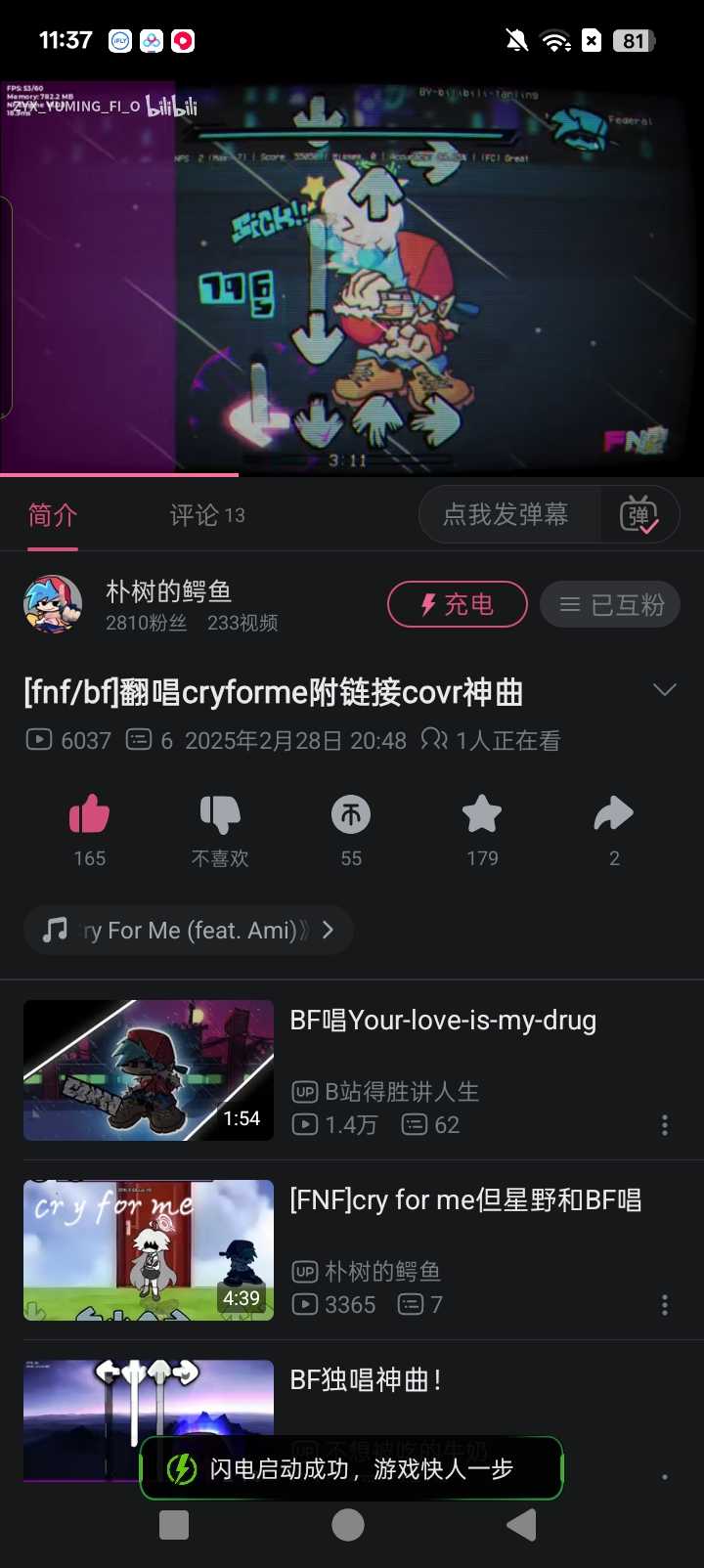Viewport: 704px width, 1568px height.
Task: Share this video
Action: (x=614, y=815)
